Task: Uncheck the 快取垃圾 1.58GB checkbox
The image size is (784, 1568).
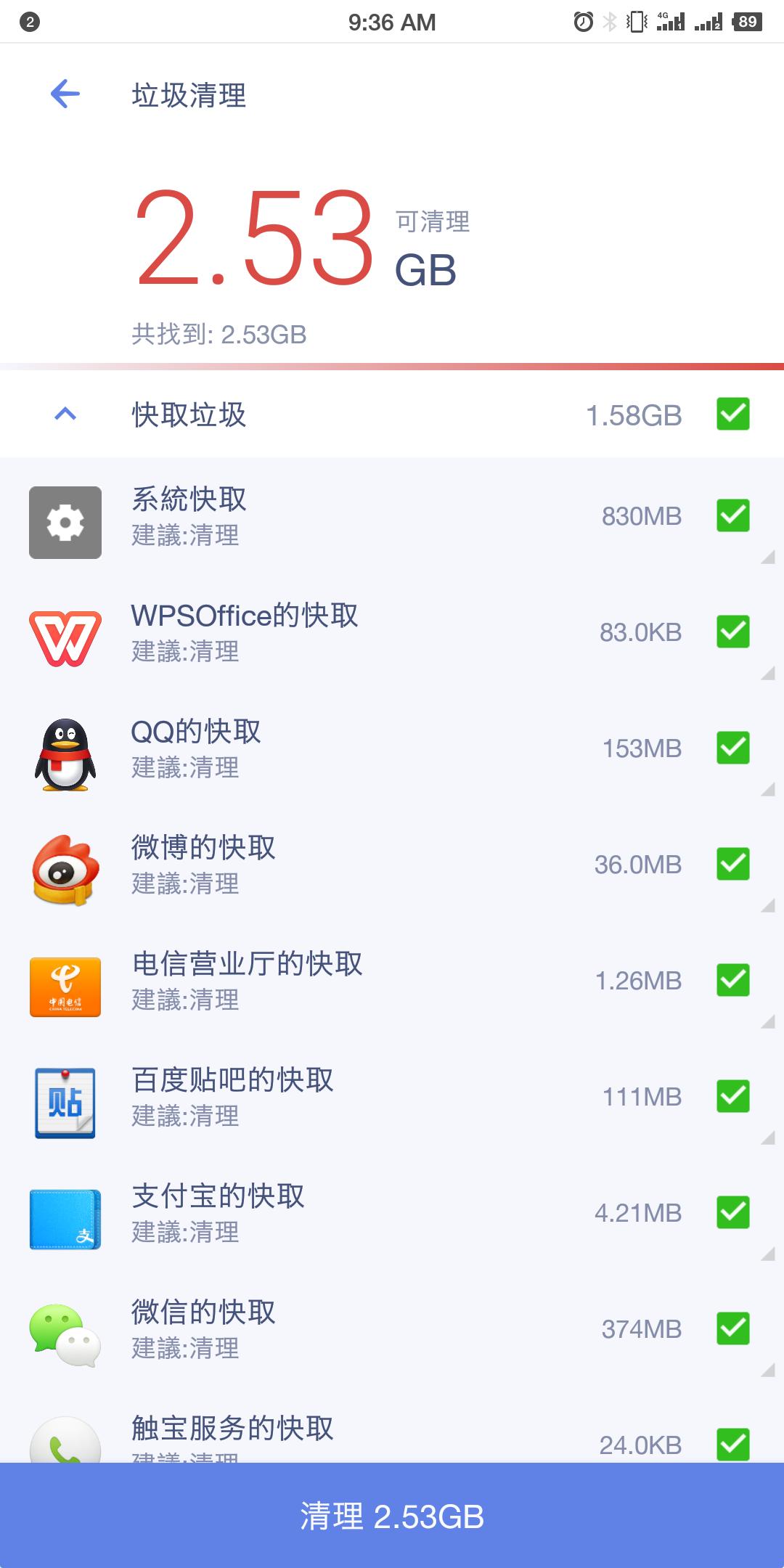Action: click(732, 415)
